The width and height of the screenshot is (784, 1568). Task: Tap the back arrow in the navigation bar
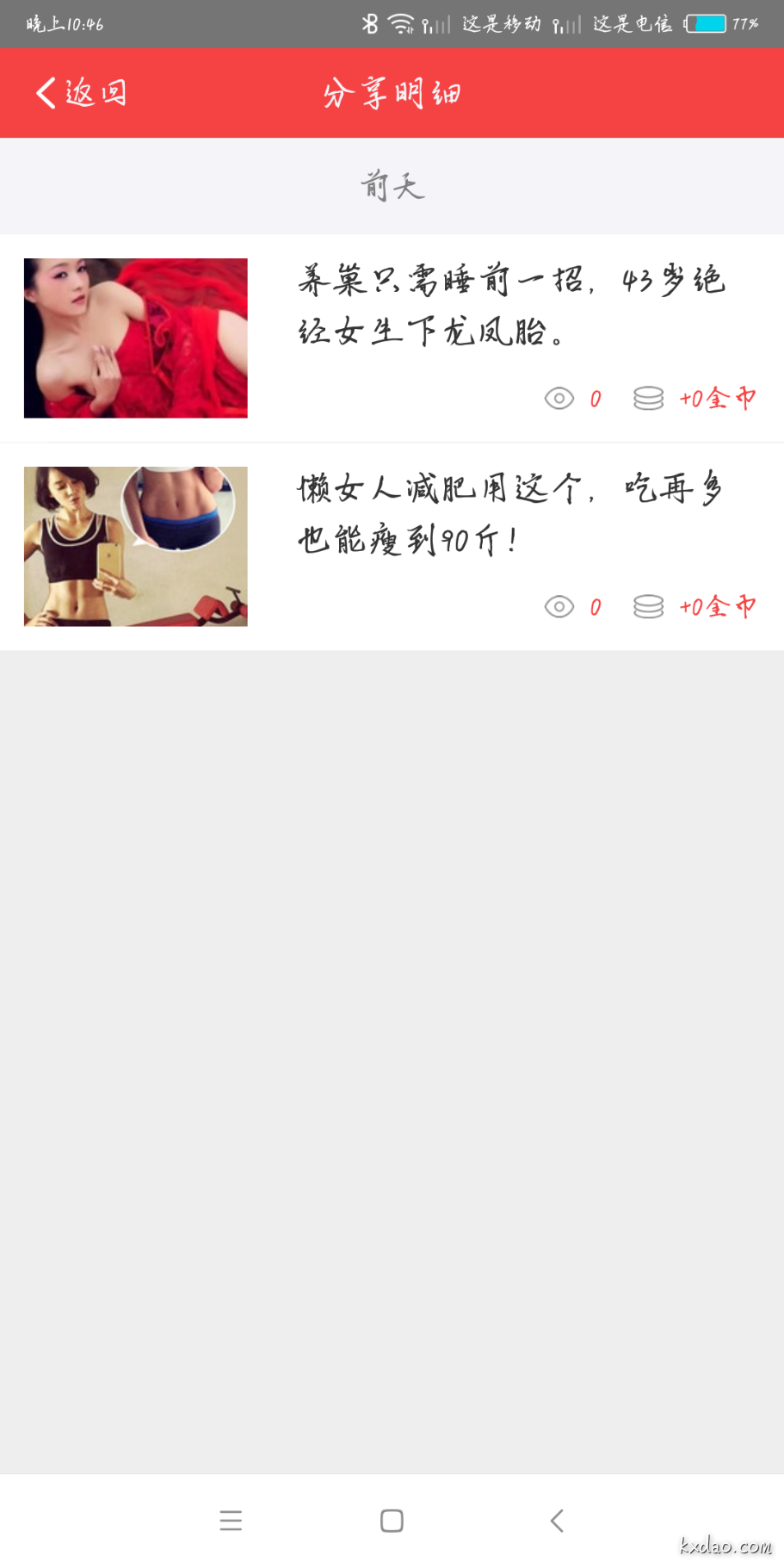click(x=557, y=1520)
